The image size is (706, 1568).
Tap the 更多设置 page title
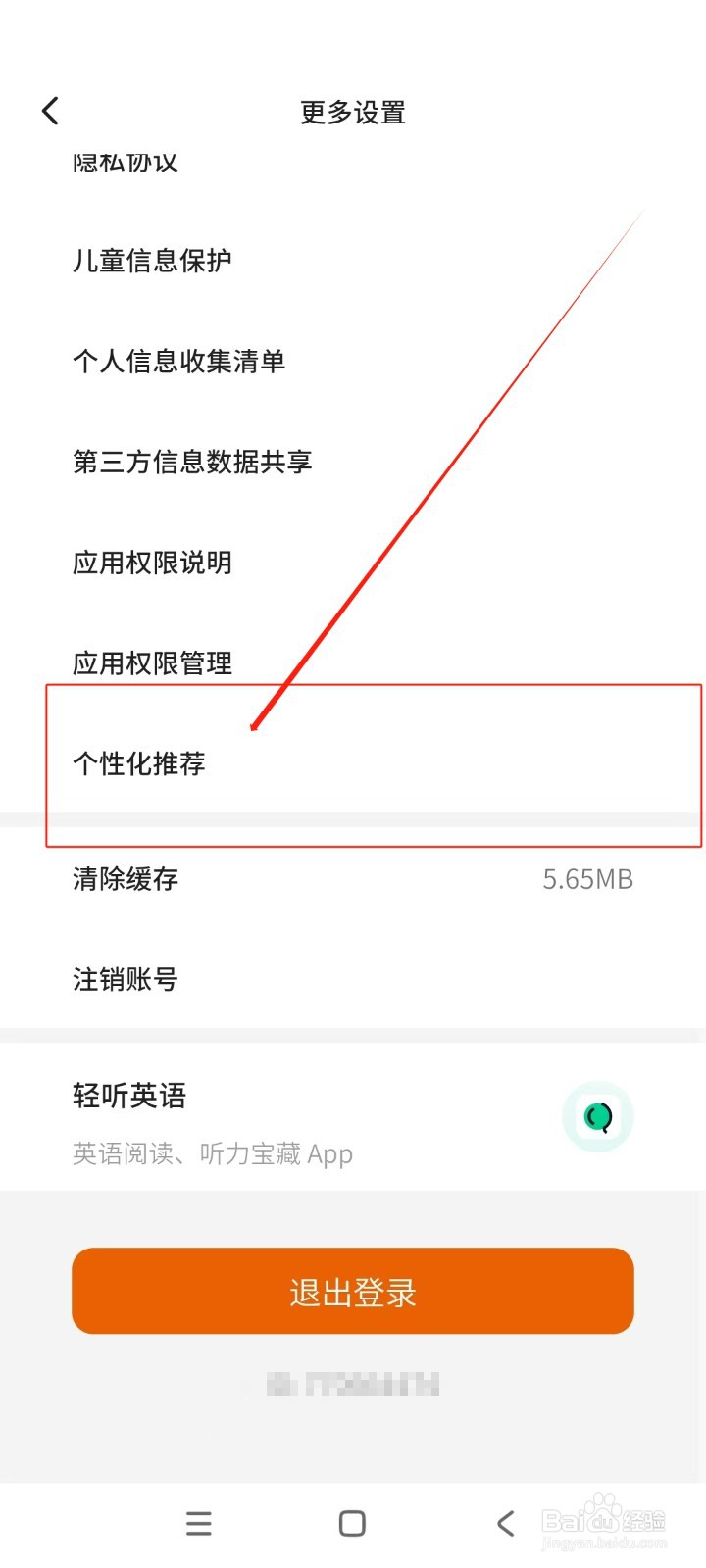pyautogui.click(x=353, y=113)
